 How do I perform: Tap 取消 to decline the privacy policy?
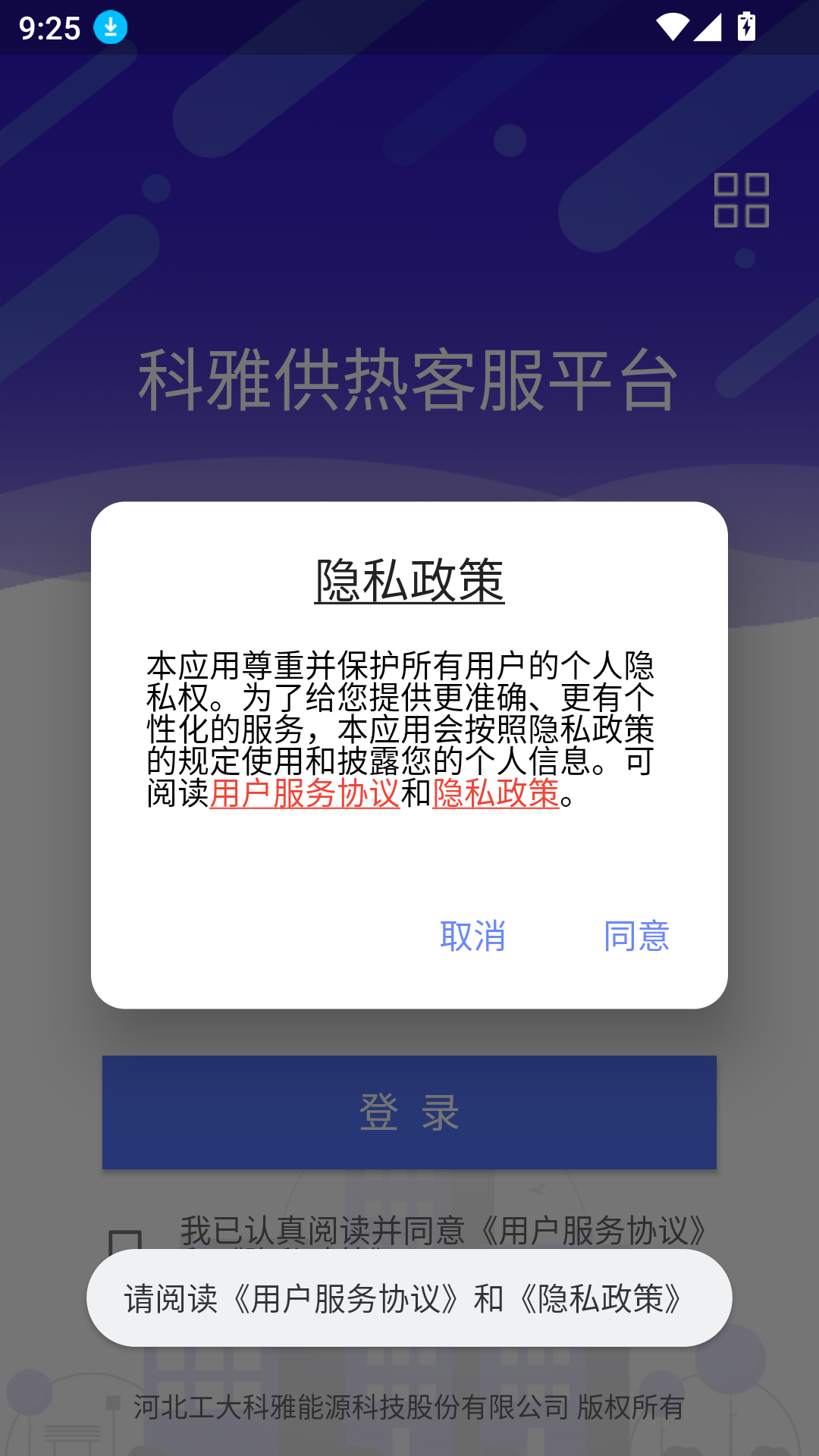tap(472, 937)
